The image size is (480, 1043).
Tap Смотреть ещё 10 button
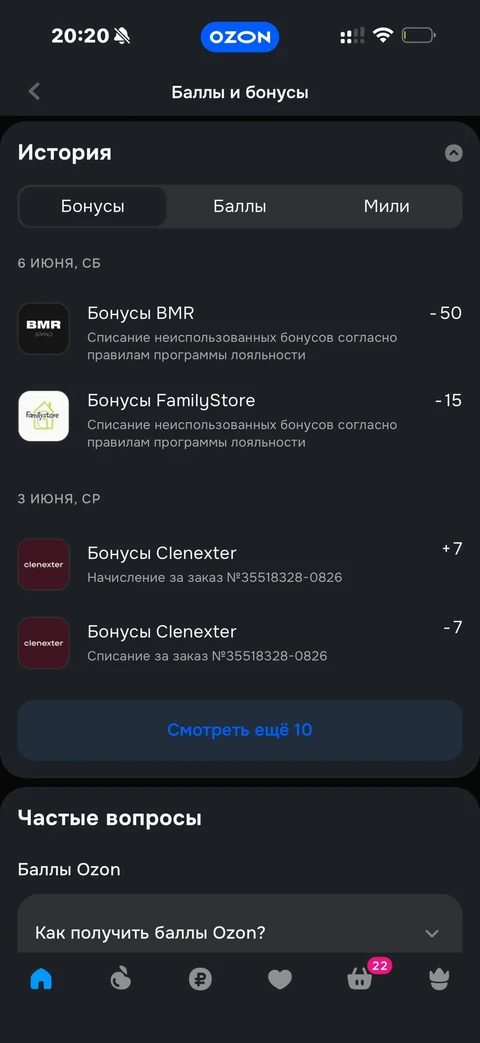(x=240, y=730)
